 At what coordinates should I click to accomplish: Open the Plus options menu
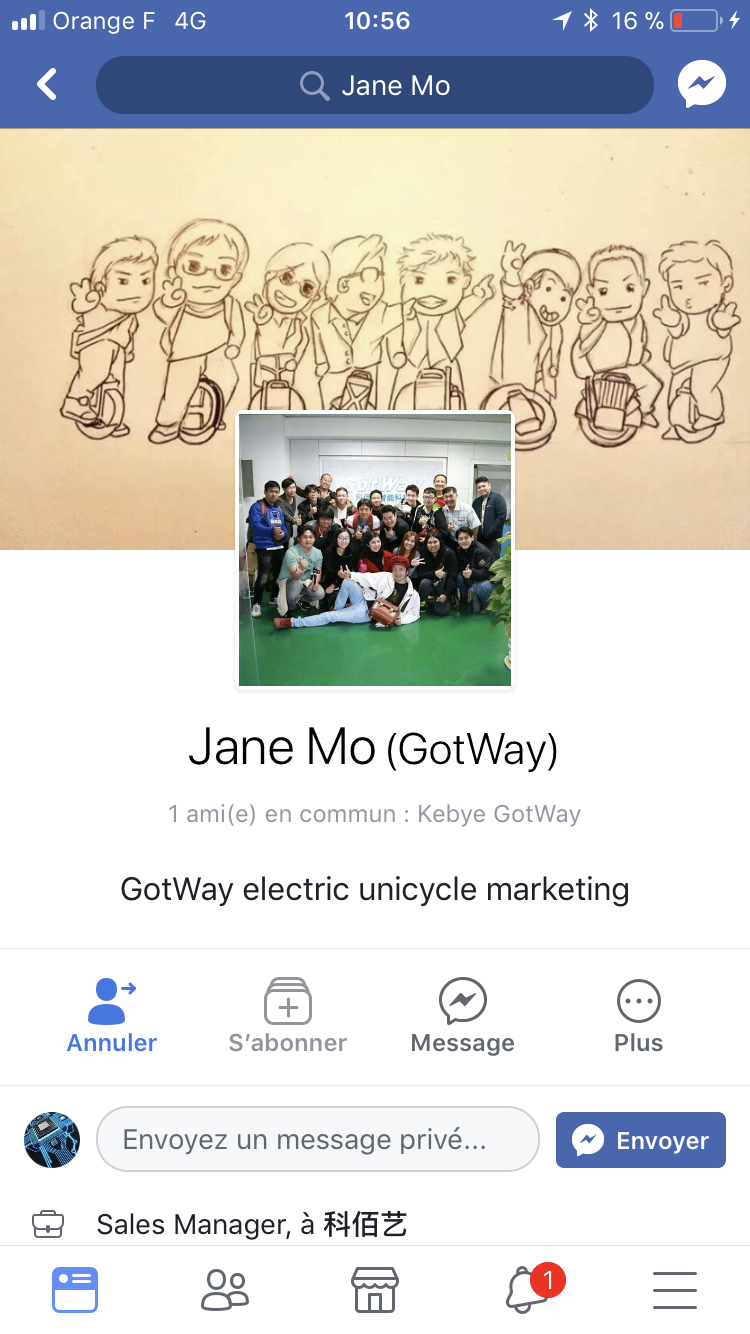(x=639, y=1015)
